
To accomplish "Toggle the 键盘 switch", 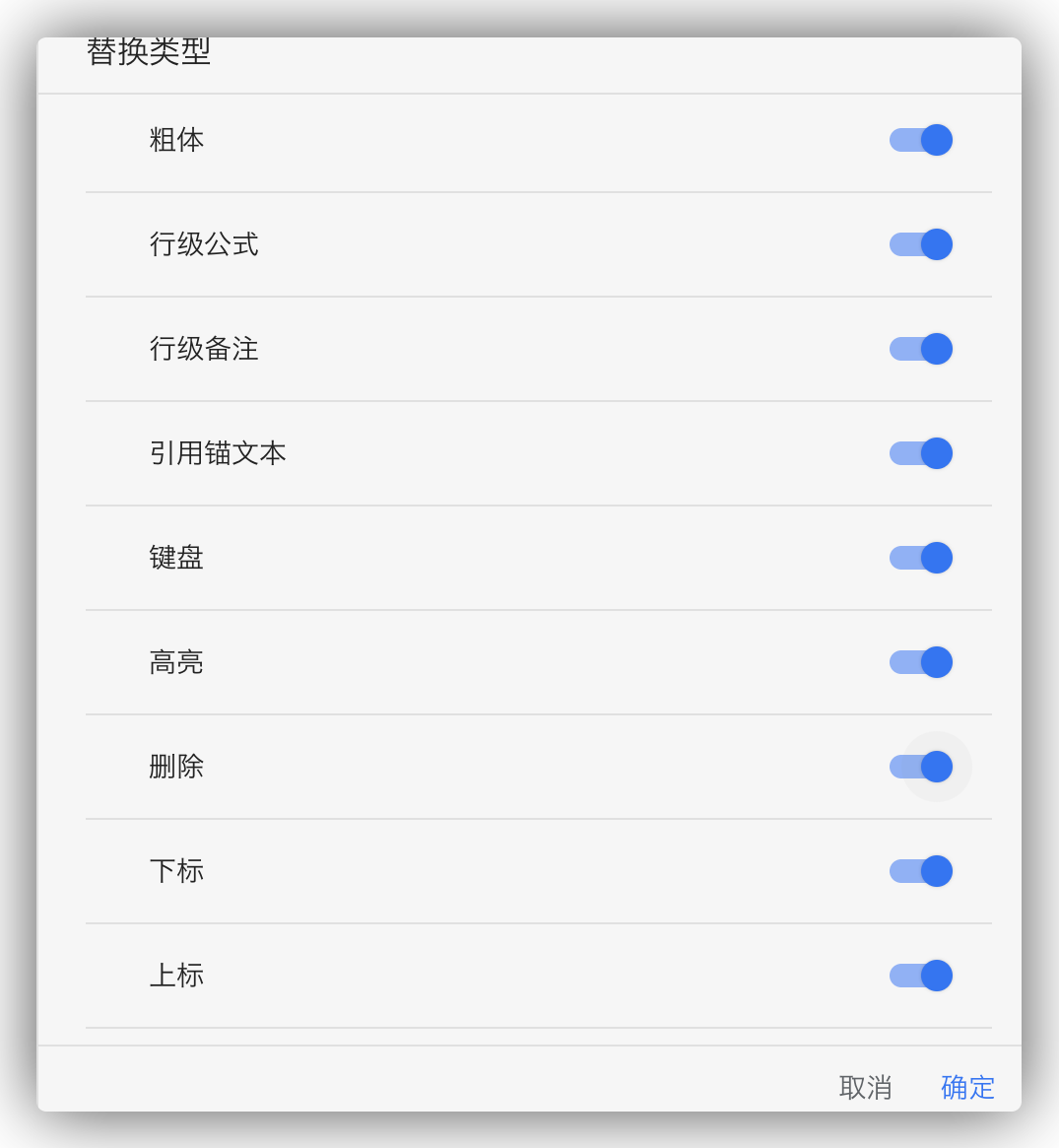I will click(x=921, y=558).
